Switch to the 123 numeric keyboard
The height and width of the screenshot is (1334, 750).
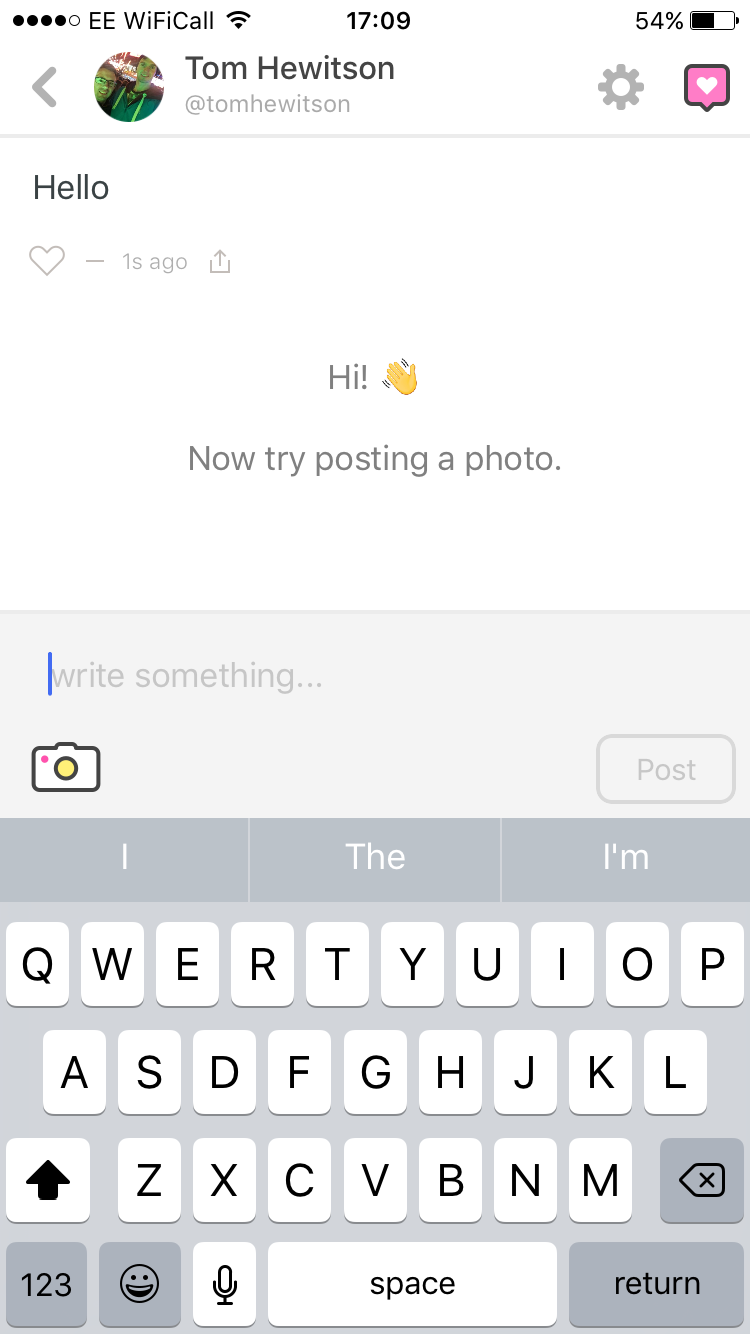(46, 1284)
